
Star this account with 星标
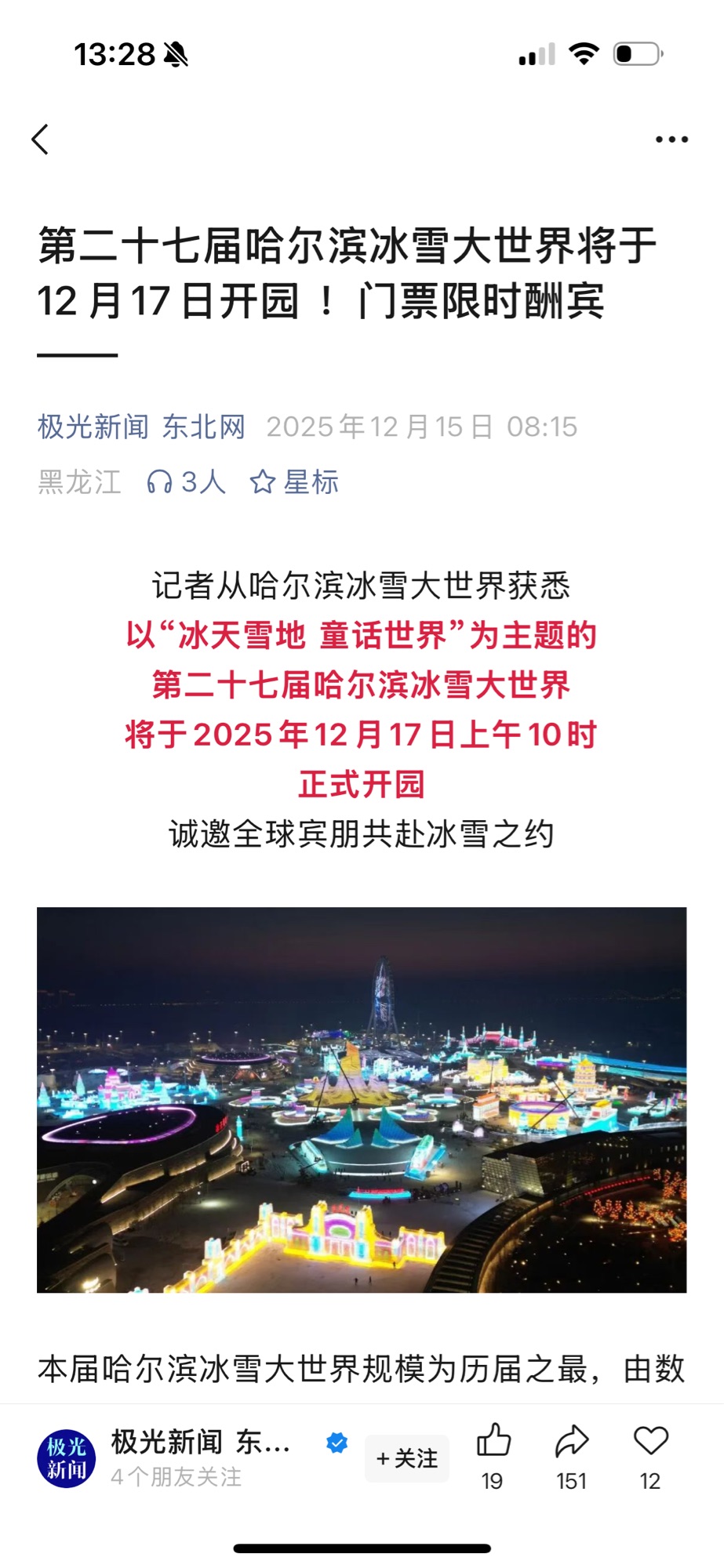294,481
